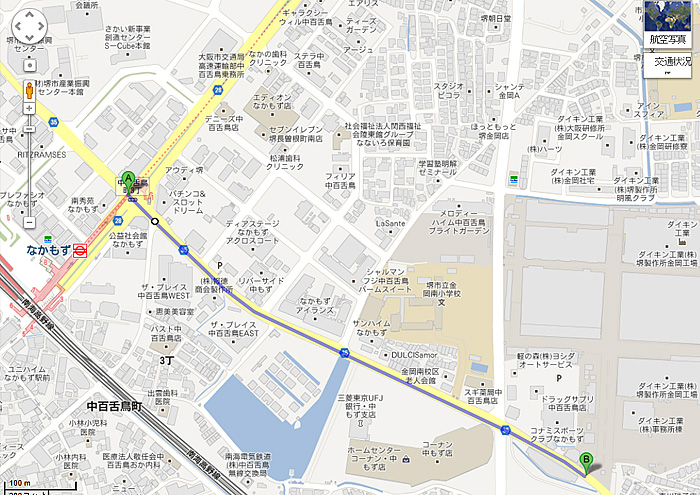Zoom out with the bottom minus button
The image size is (700, 495).
tap(29, 222)
